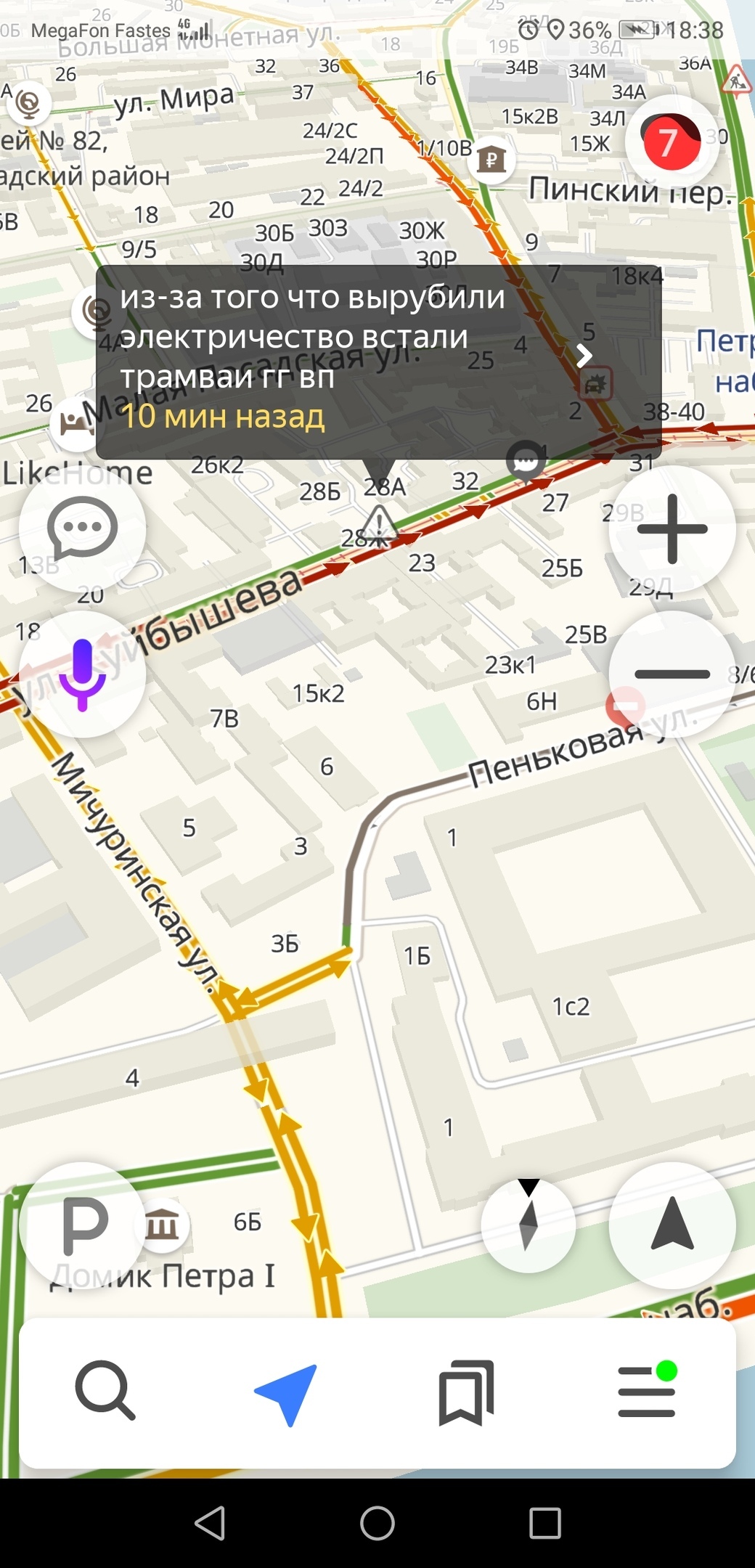Go back using system navigation
Screen dimensions: 755x1568
210,1522
